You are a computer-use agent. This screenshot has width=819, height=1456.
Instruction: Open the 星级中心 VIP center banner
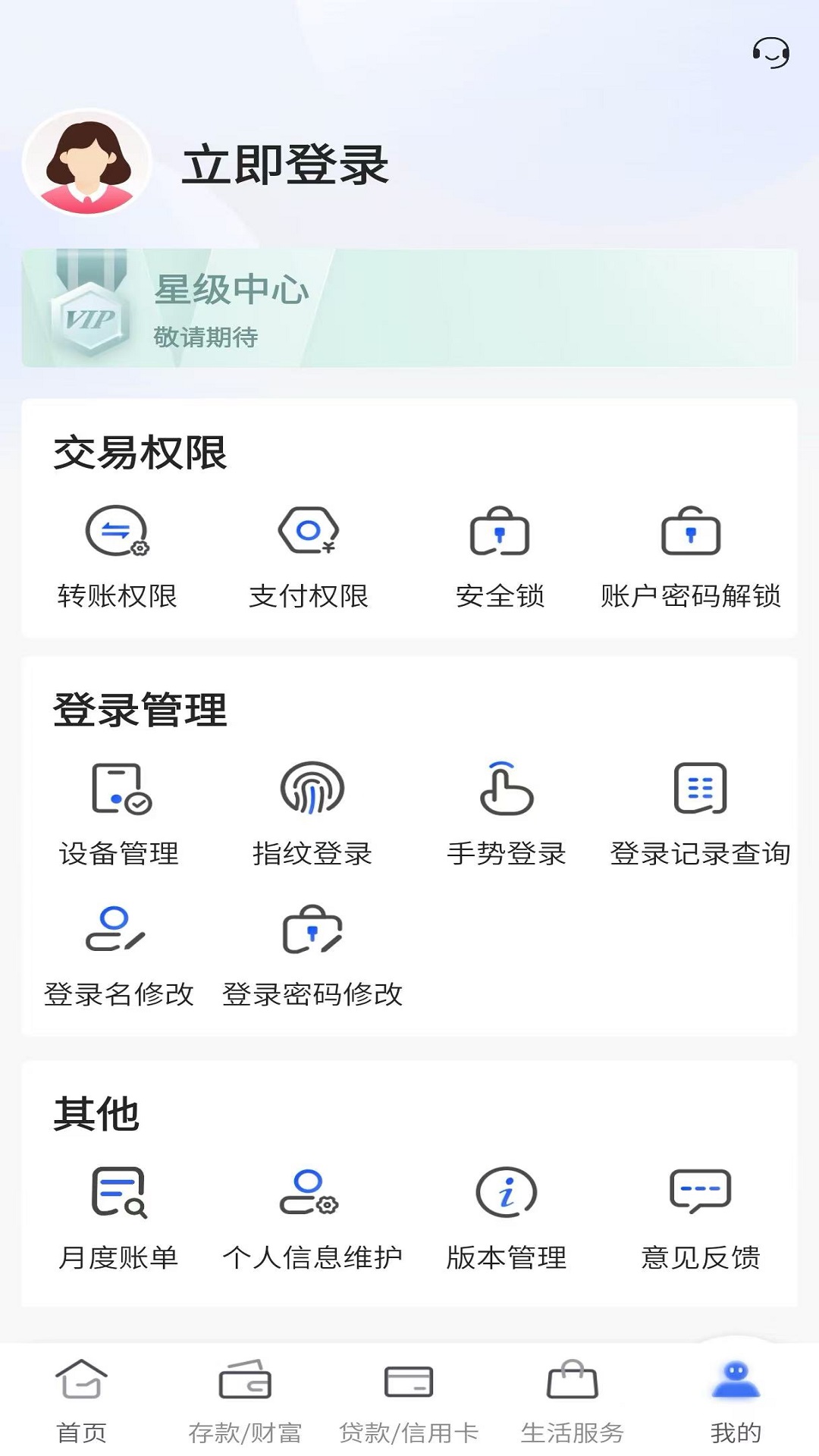coord(409,307)
